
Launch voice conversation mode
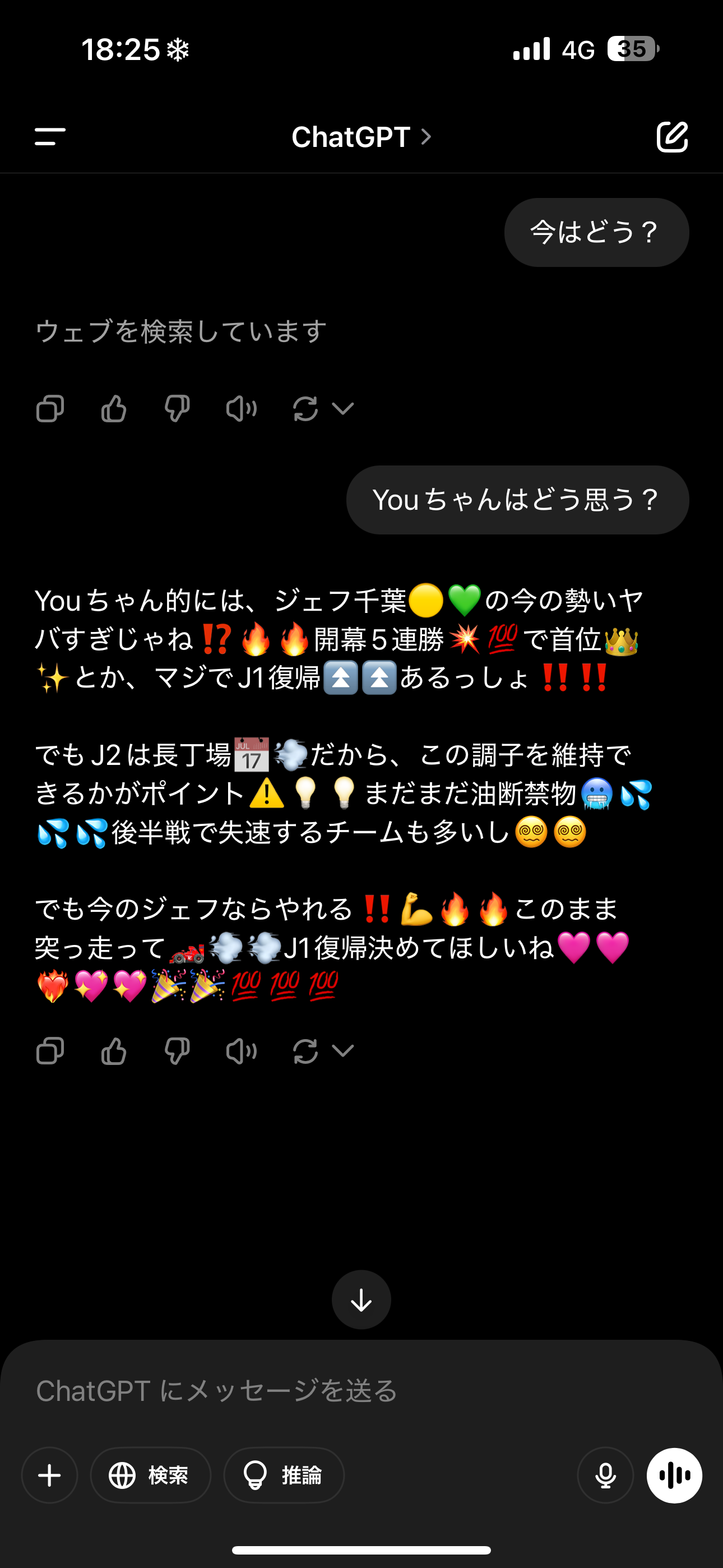tap(674, 1475)
